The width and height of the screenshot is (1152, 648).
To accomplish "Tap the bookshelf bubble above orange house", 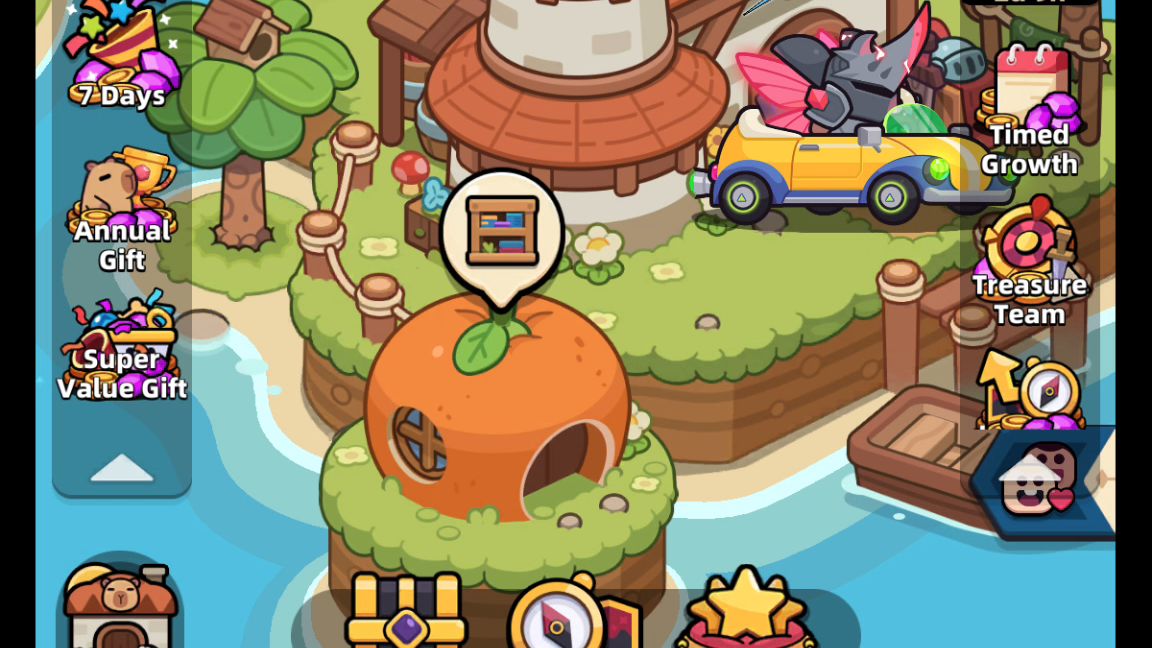I will click(x=502, y=231).
